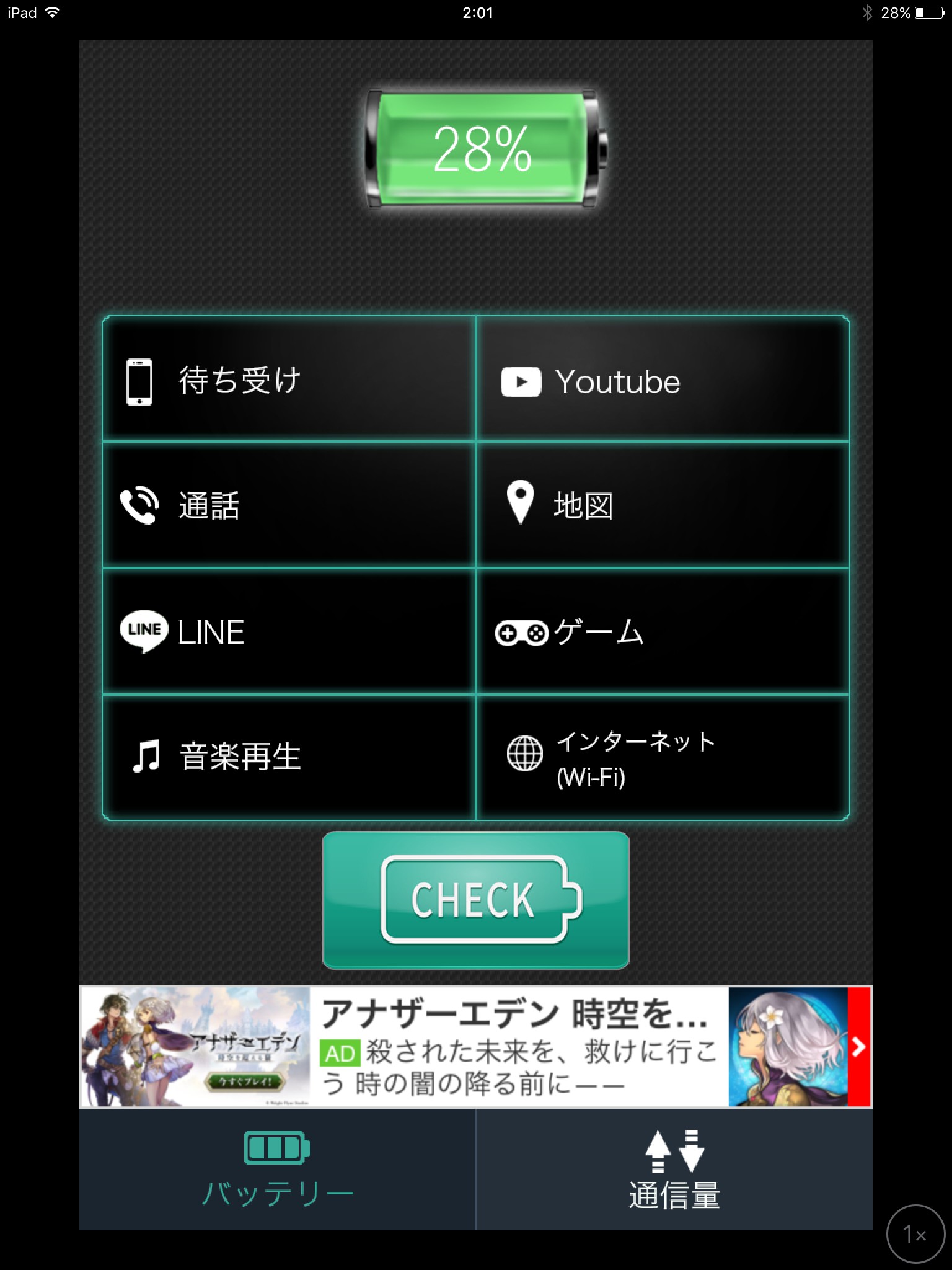Select the 待ち受け standby tile

[x=289, y=380]
